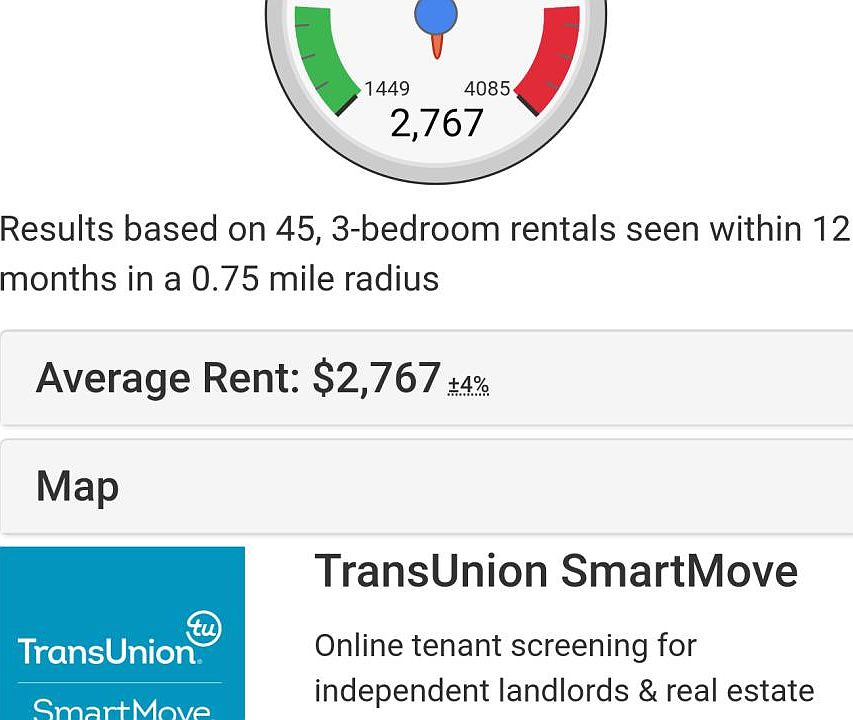This screenshot has width=853, height=720.
Task: Expand the Average Rent panel
Action: (238, 379)
